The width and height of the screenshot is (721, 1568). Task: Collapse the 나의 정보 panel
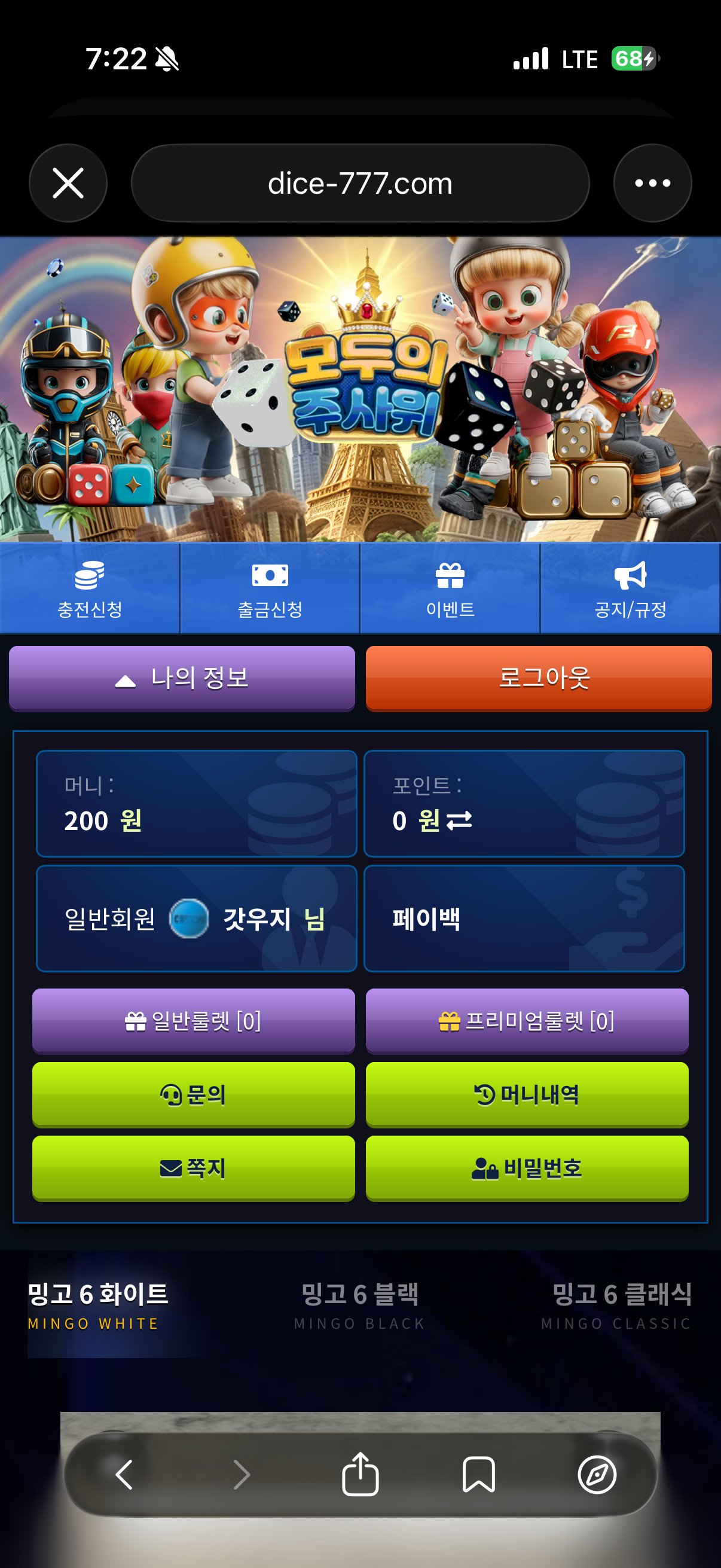(x=182, y=678)
